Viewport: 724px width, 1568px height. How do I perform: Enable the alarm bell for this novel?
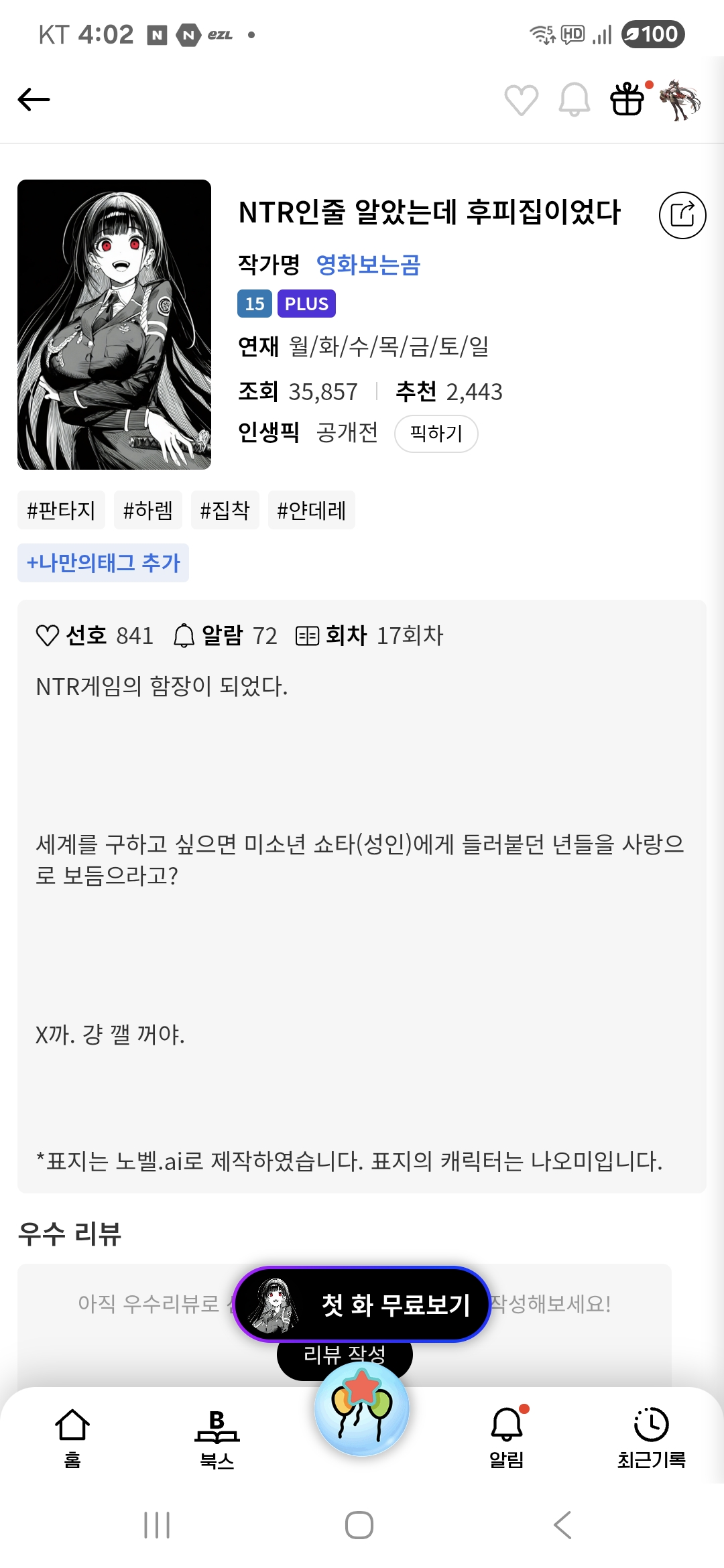pos(575,101)
